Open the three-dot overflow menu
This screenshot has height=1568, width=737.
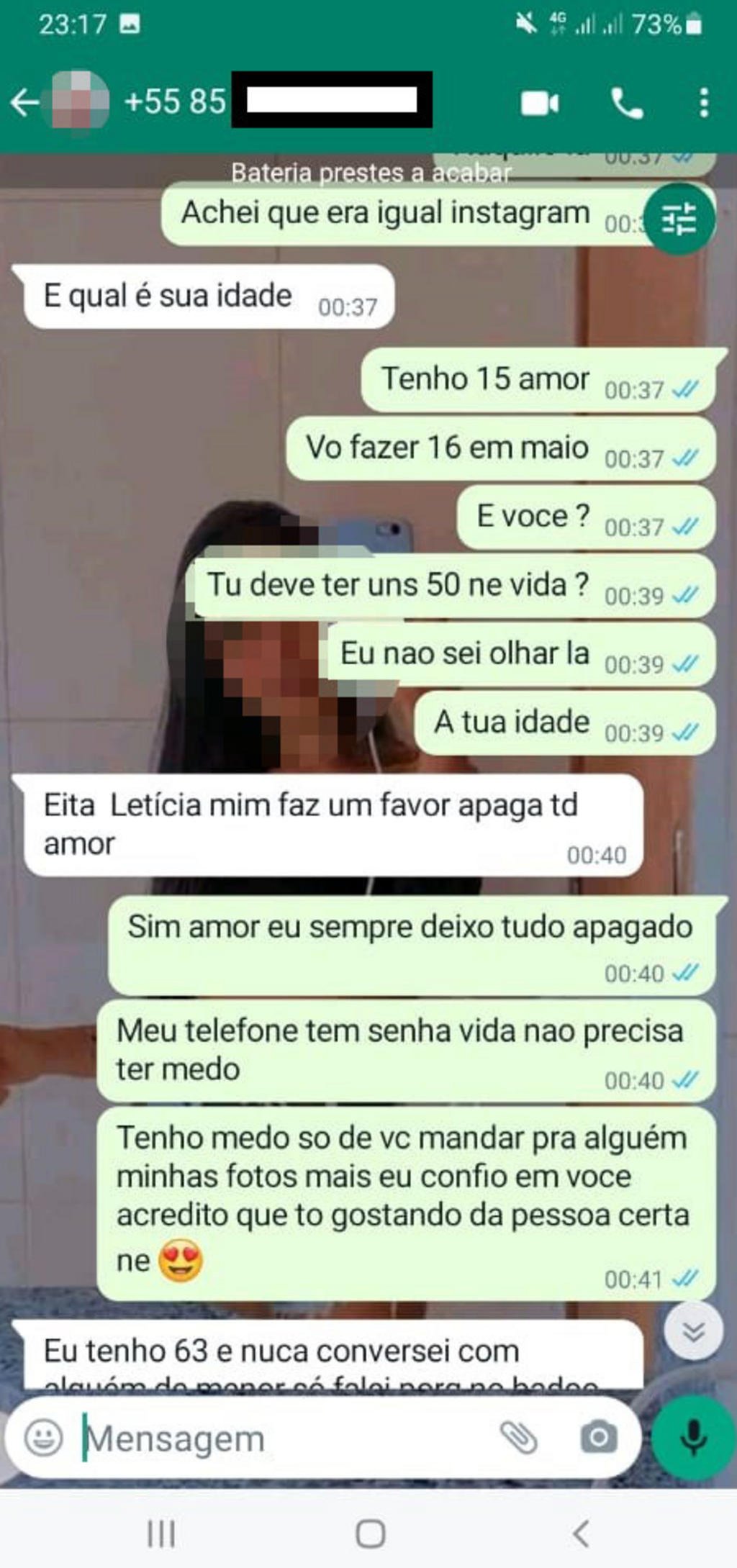point(704,103)
